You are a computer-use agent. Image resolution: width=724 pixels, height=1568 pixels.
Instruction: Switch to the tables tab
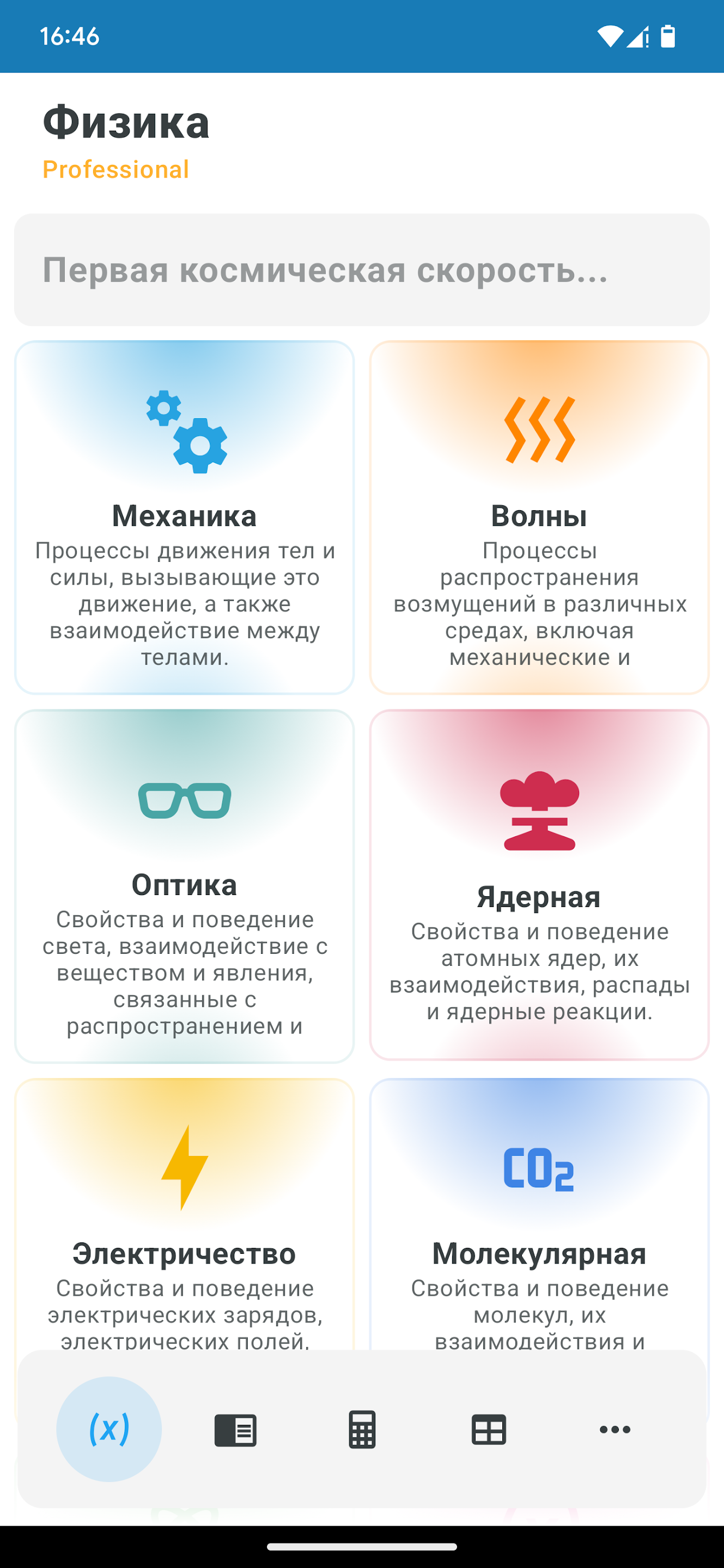pyautogui.click(x=488, y=1429)
